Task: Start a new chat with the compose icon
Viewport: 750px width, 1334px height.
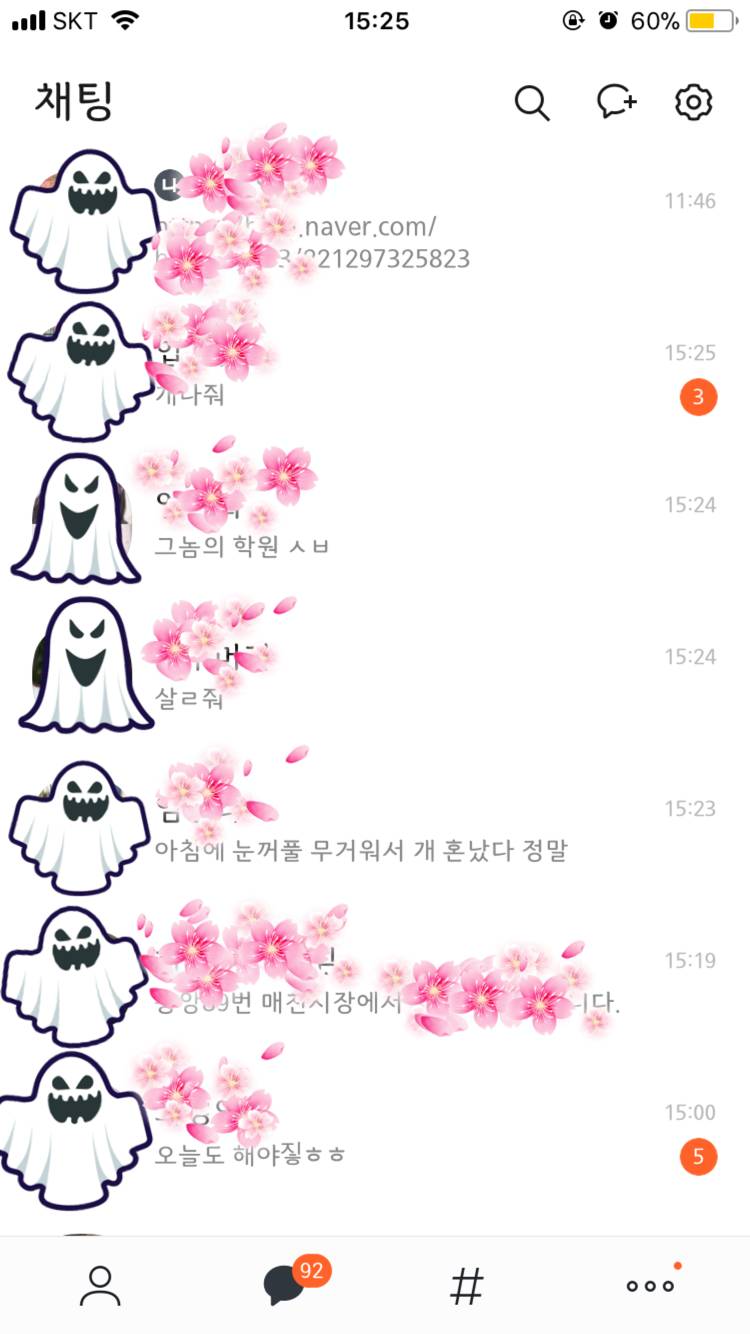Action: [617, 102]
